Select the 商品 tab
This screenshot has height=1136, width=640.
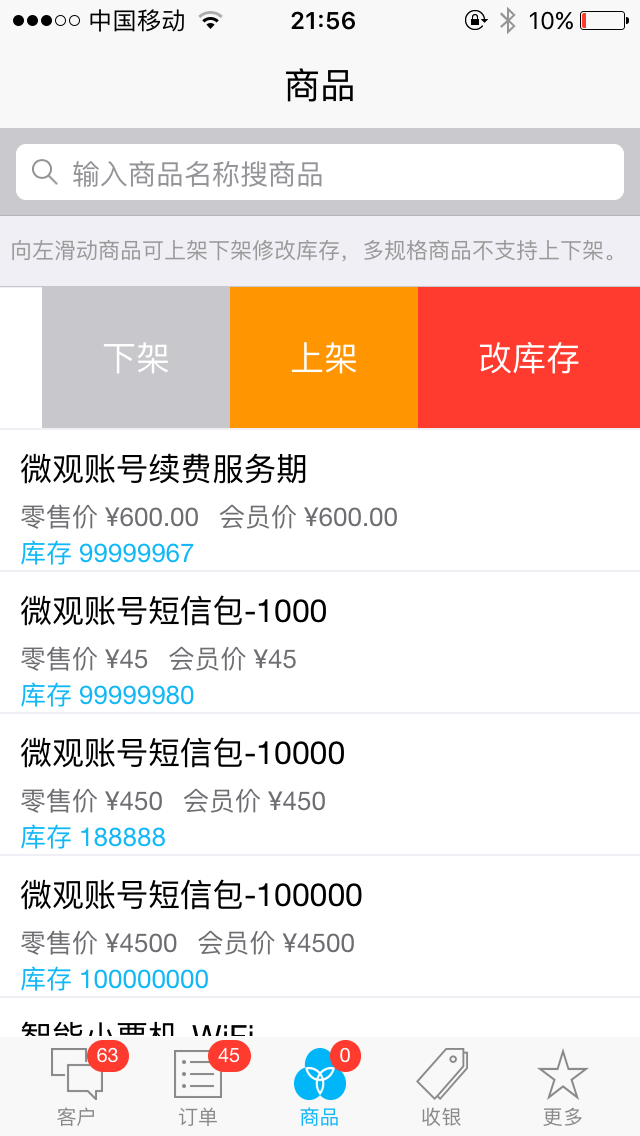(320, 1087)
